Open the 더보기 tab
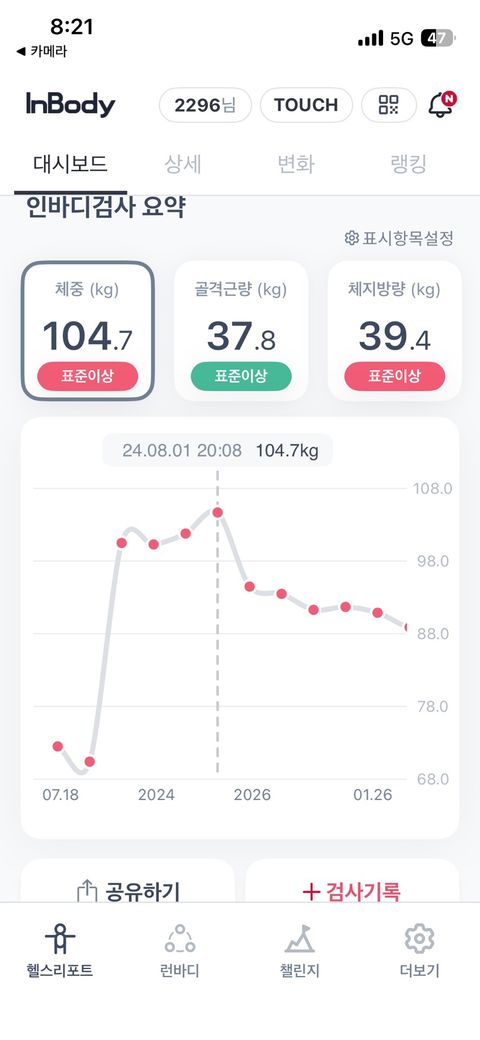Viewport: 480px width, 1040px height. (x=419, y=951)
